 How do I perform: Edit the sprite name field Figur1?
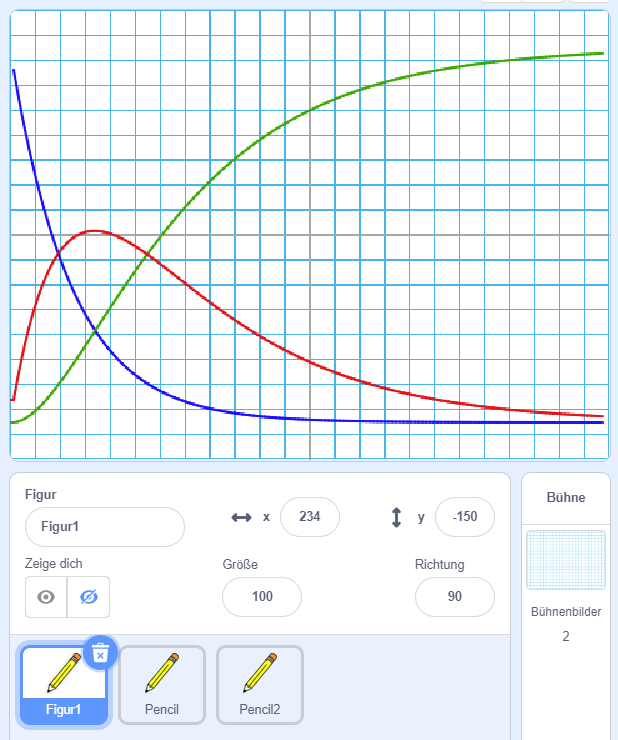pos(104,526)
